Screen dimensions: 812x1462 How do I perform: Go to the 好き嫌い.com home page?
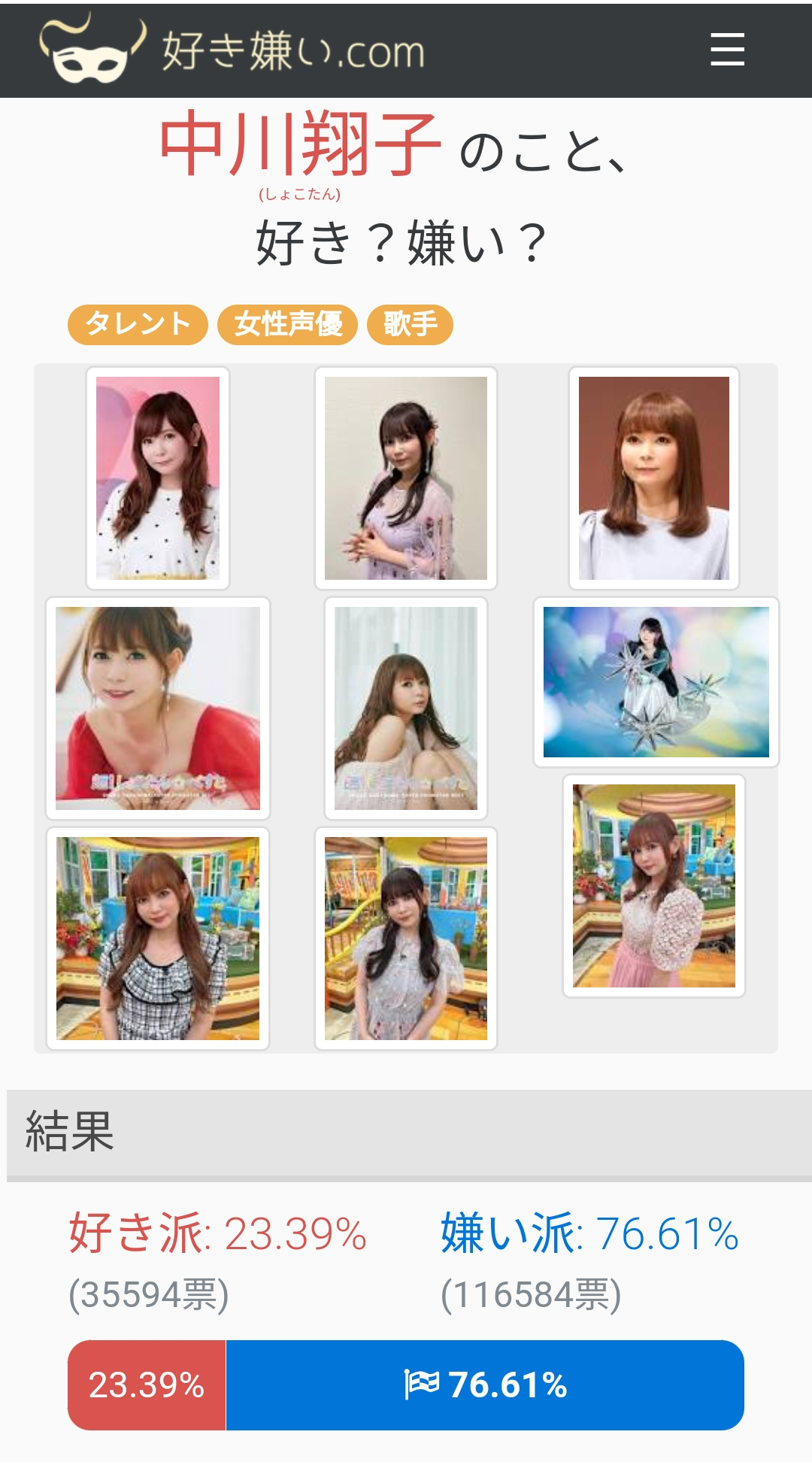(233, 50)
